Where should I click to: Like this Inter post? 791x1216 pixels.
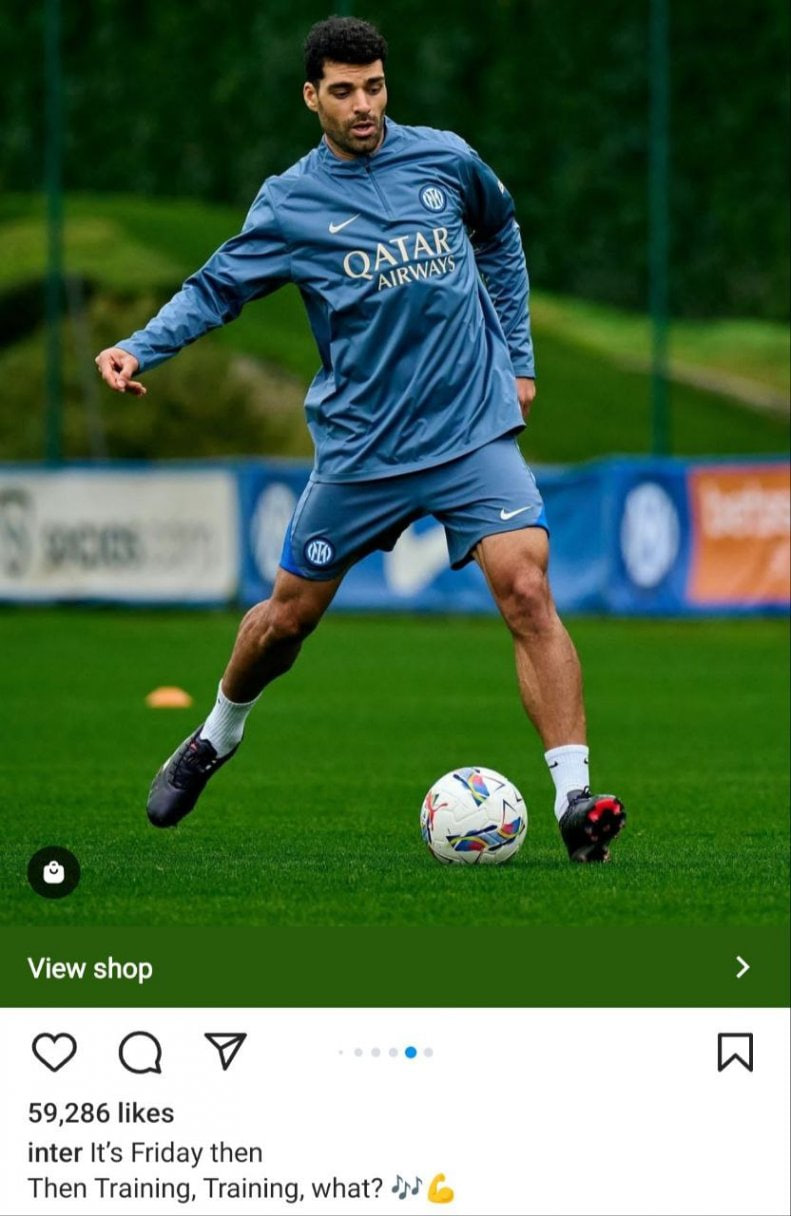54,1052
